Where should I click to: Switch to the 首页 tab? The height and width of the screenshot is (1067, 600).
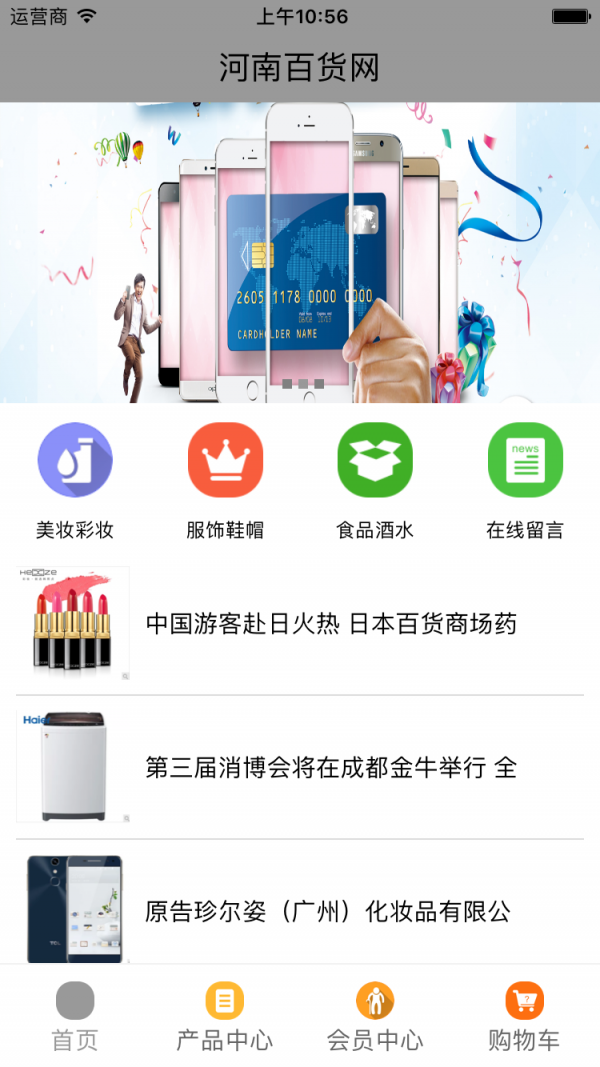(x=75, y=1015)
